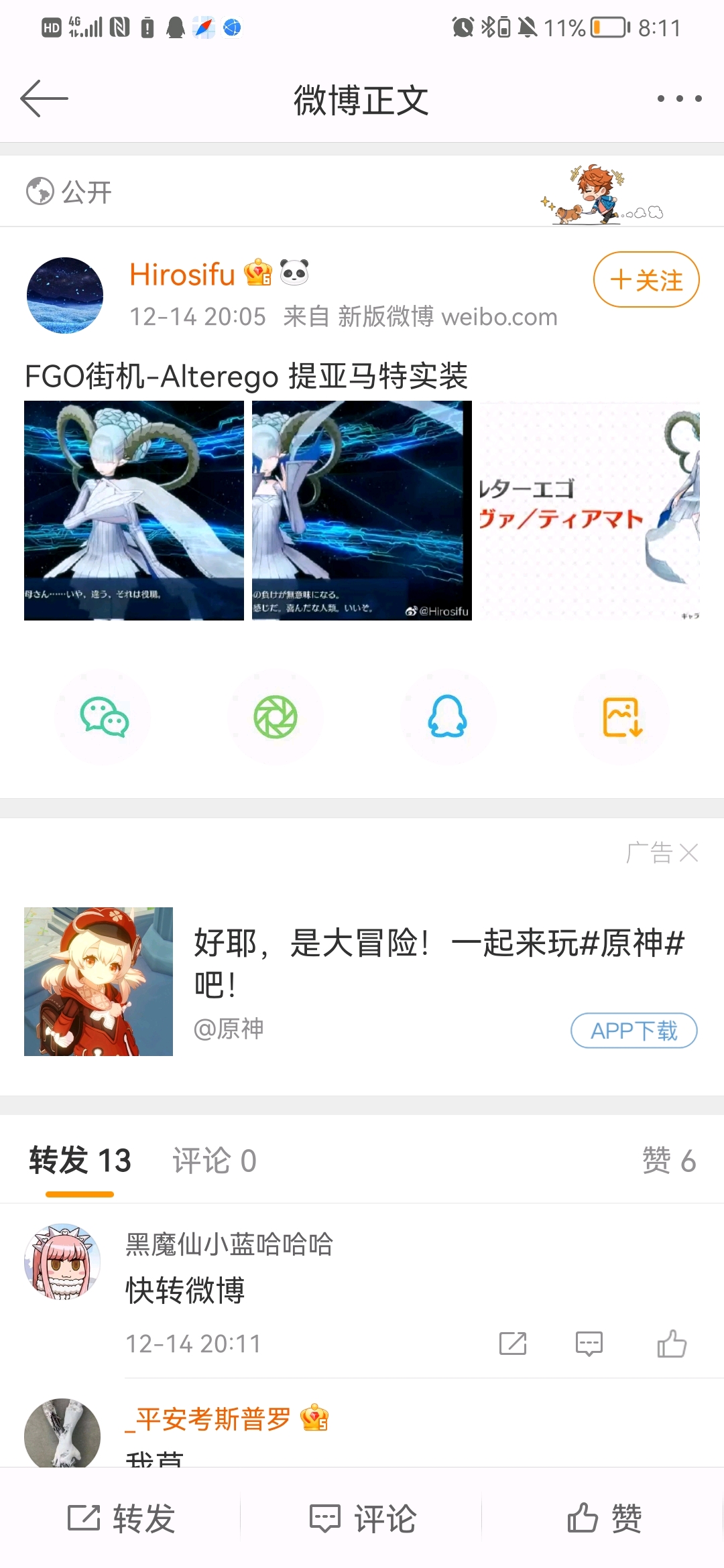Dismiss the 原神 advertisement

click(x=688, y=853)
